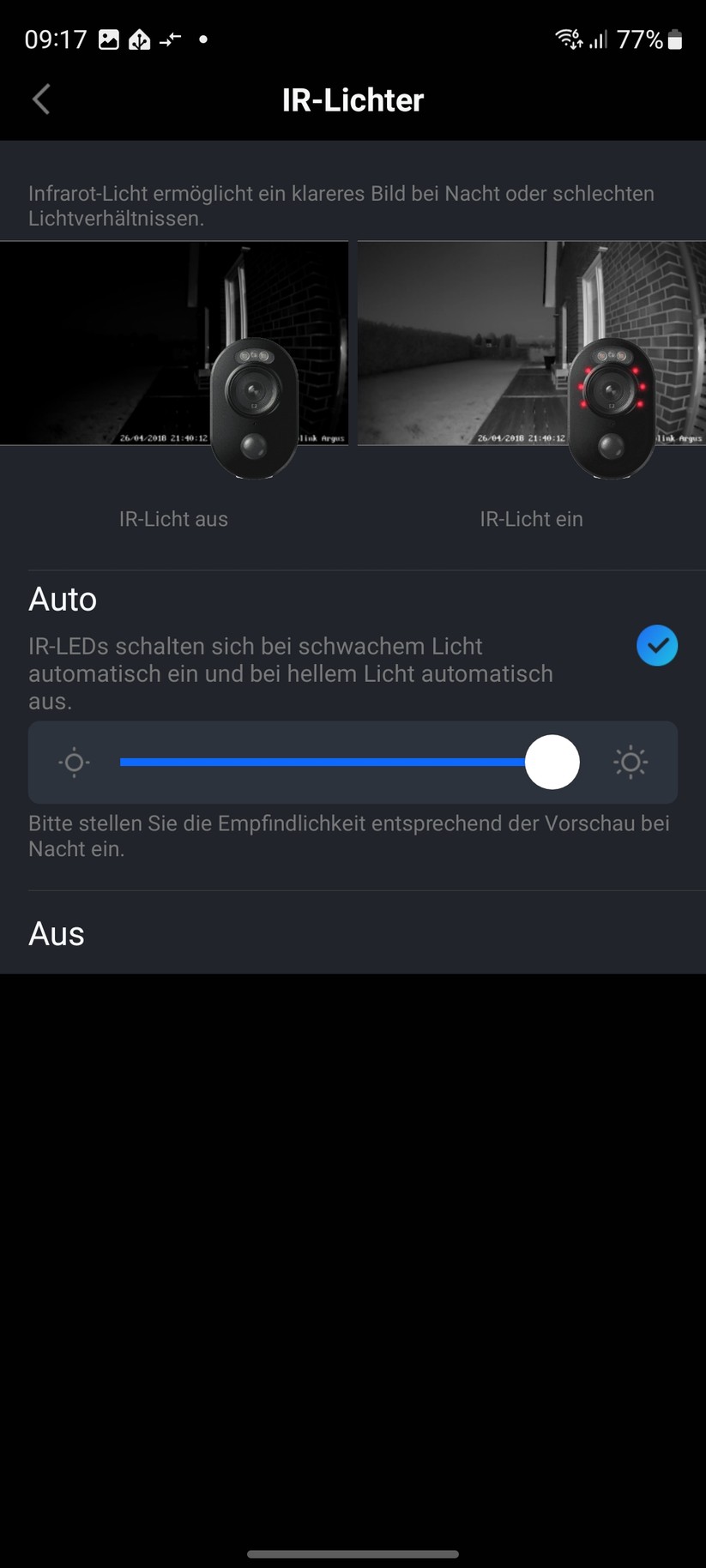Tap the sensitivity slider handle

pyautogui.click(x=552, y=762)
